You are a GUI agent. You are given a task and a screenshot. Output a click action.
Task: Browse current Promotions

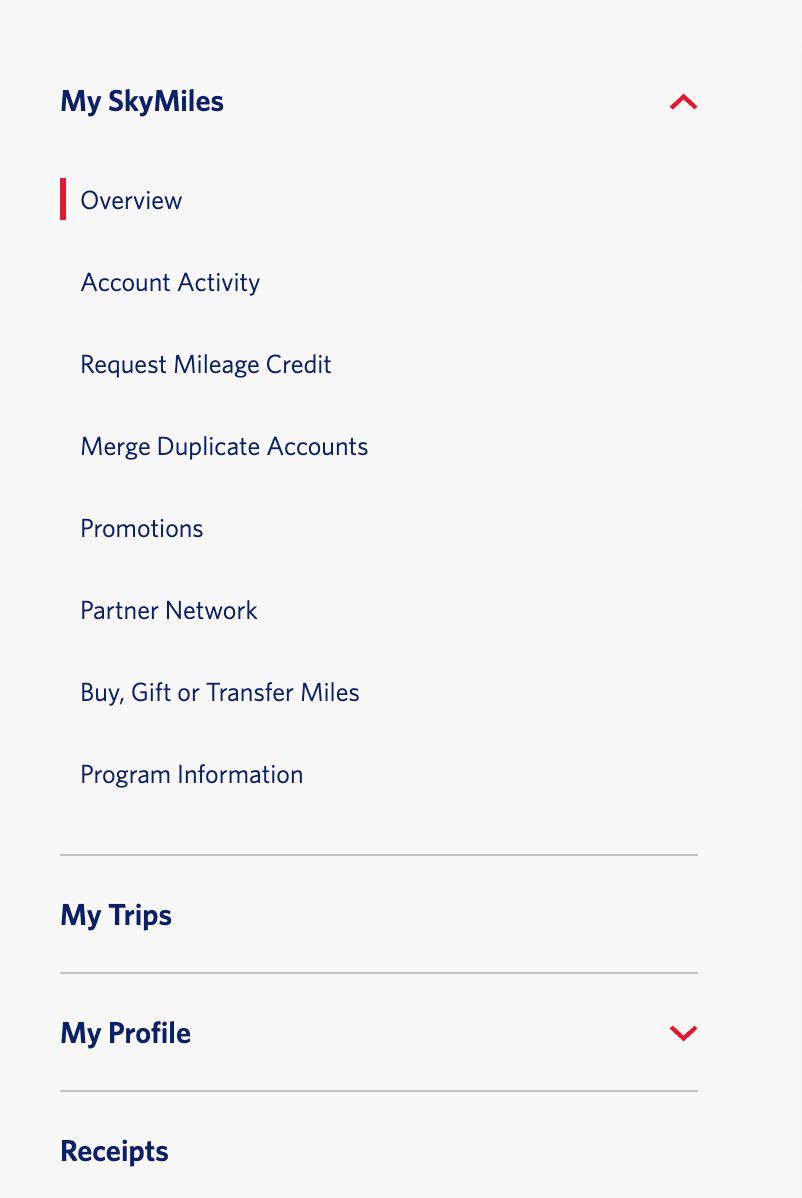point(141,528)
